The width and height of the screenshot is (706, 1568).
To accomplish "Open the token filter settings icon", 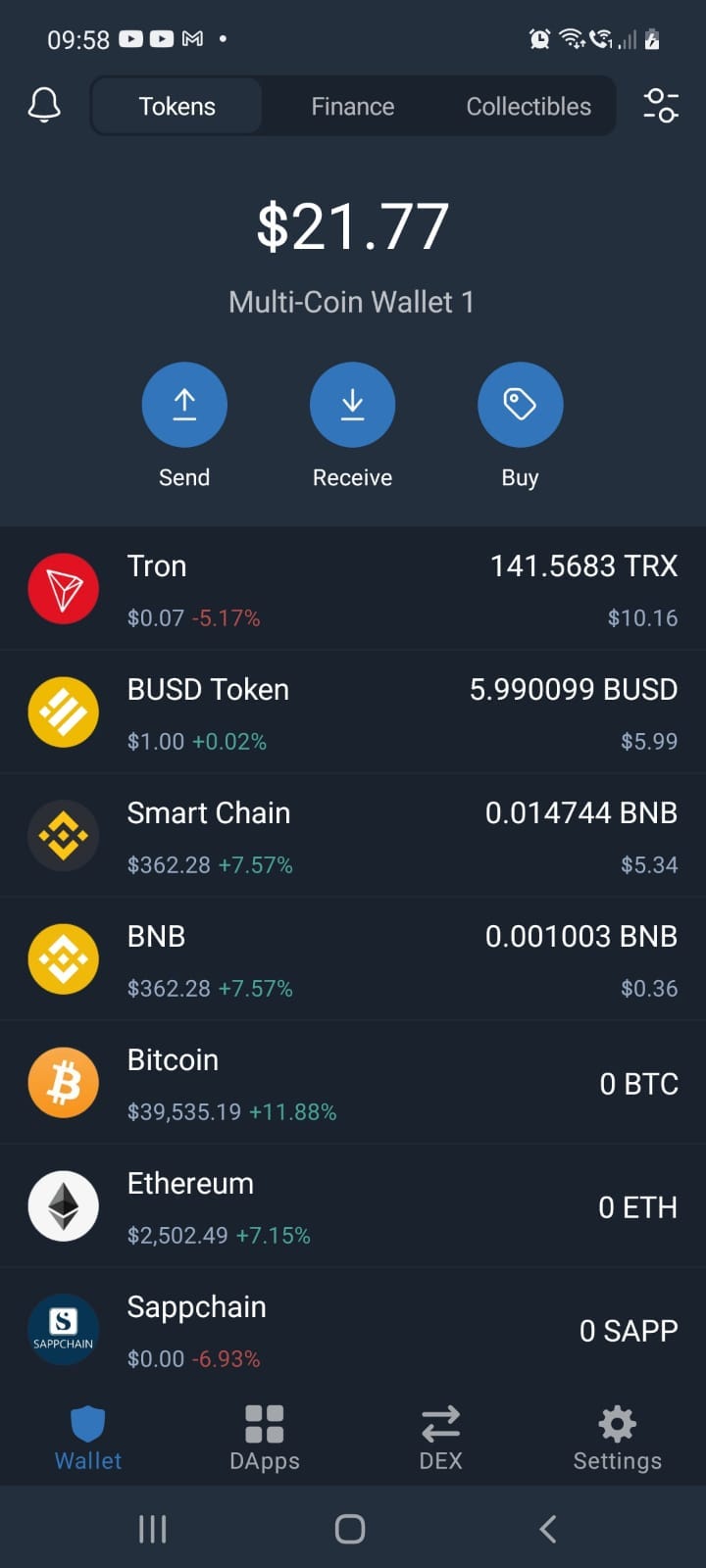I will [661, 106].
